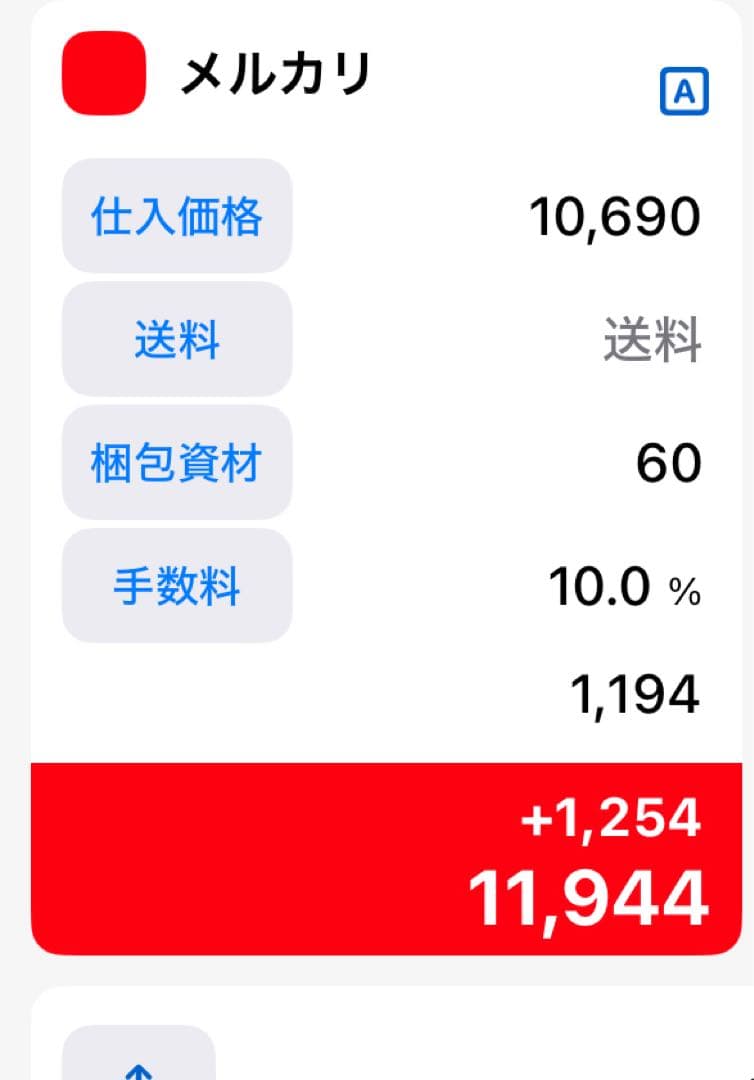The image size is (754, 1080).
Task: Tap the fee percentage value 10.0
Action: click(602, 586)
